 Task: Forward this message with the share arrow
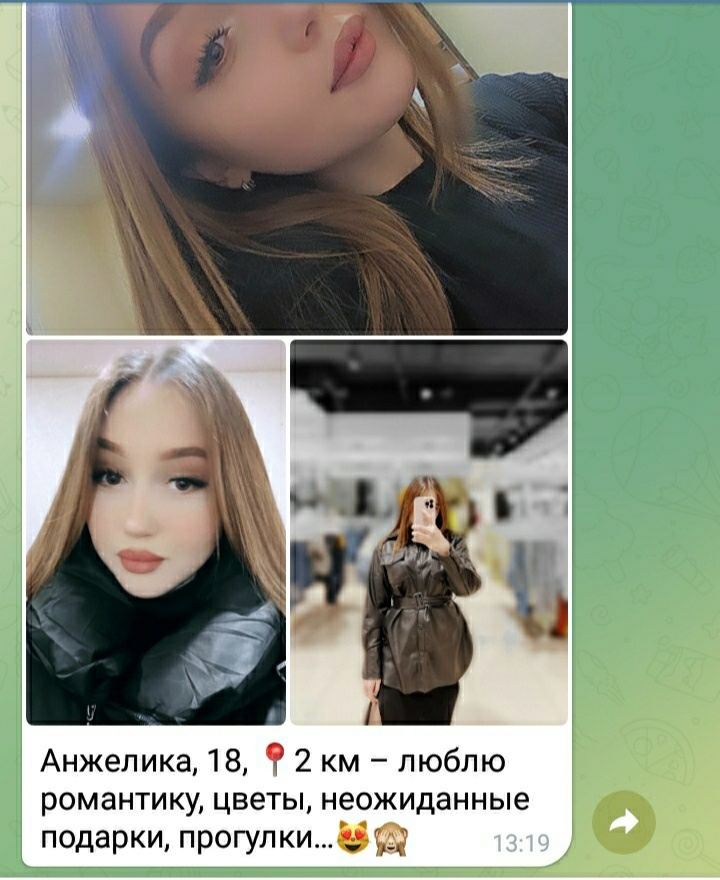tap(623, 822)
